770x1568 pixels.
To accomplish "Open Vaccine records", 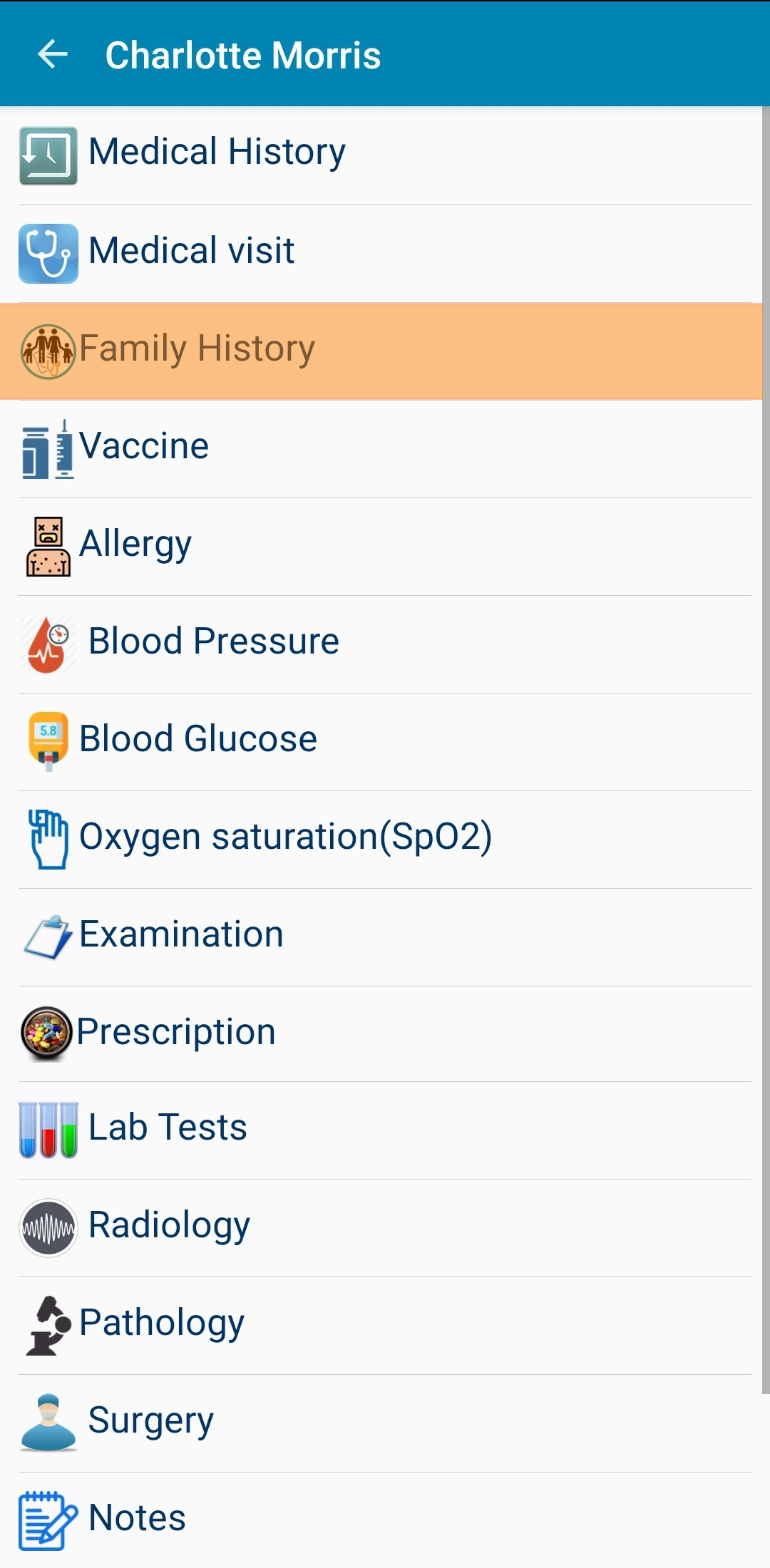I will pyautogui.click(x=381, y=449).
